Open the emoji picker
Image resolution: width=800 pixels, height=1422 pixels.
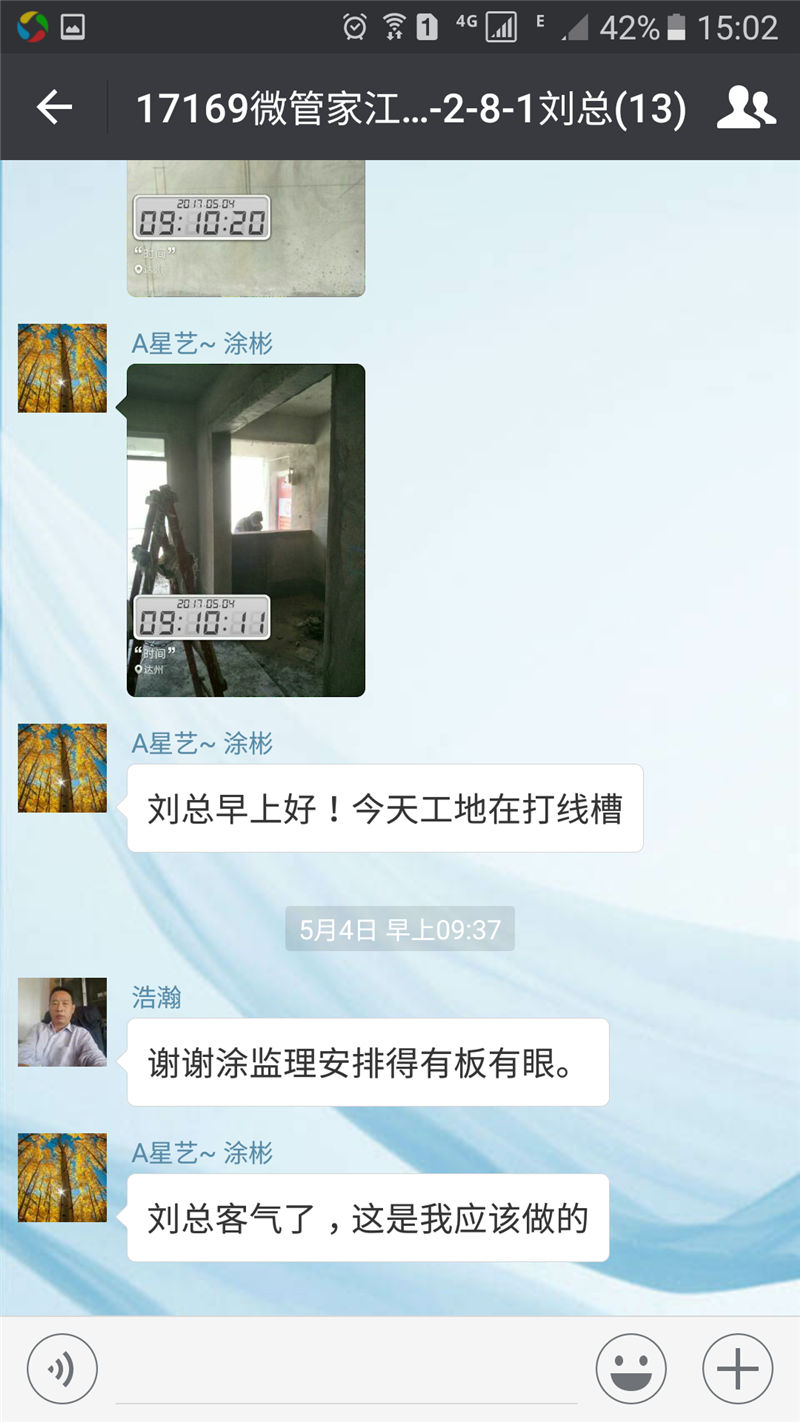click(x=631, y=1369)
